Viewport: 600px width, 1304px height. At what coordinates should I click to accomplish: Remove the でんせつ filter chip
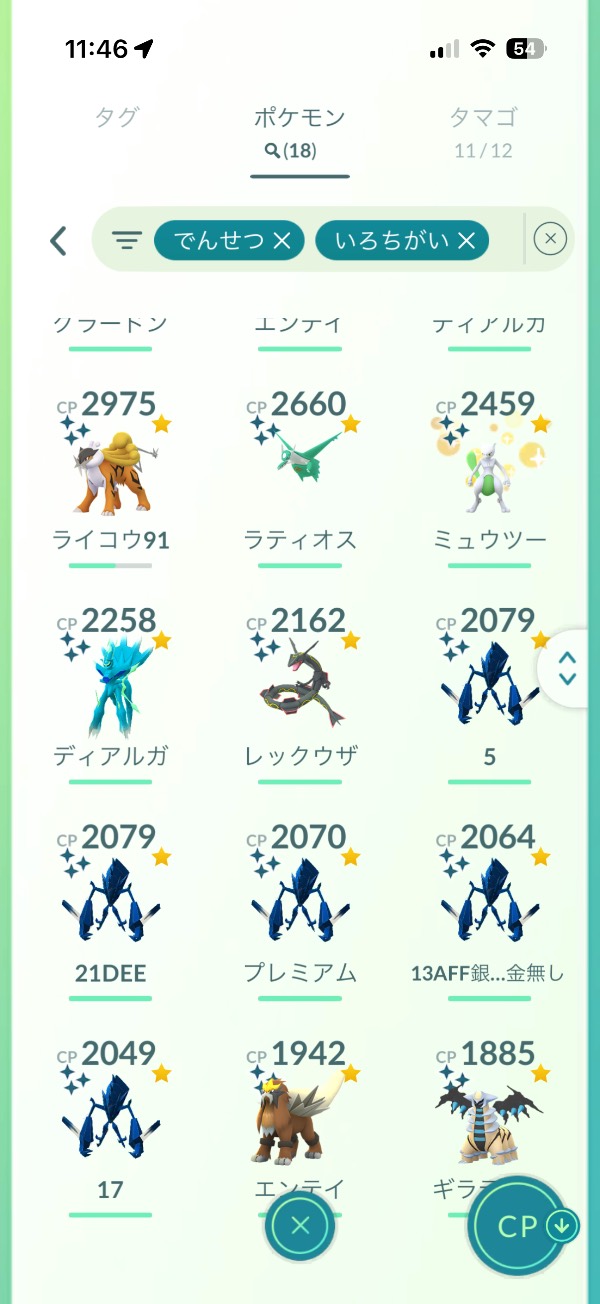pyautogui.click(x=282, y=240)
